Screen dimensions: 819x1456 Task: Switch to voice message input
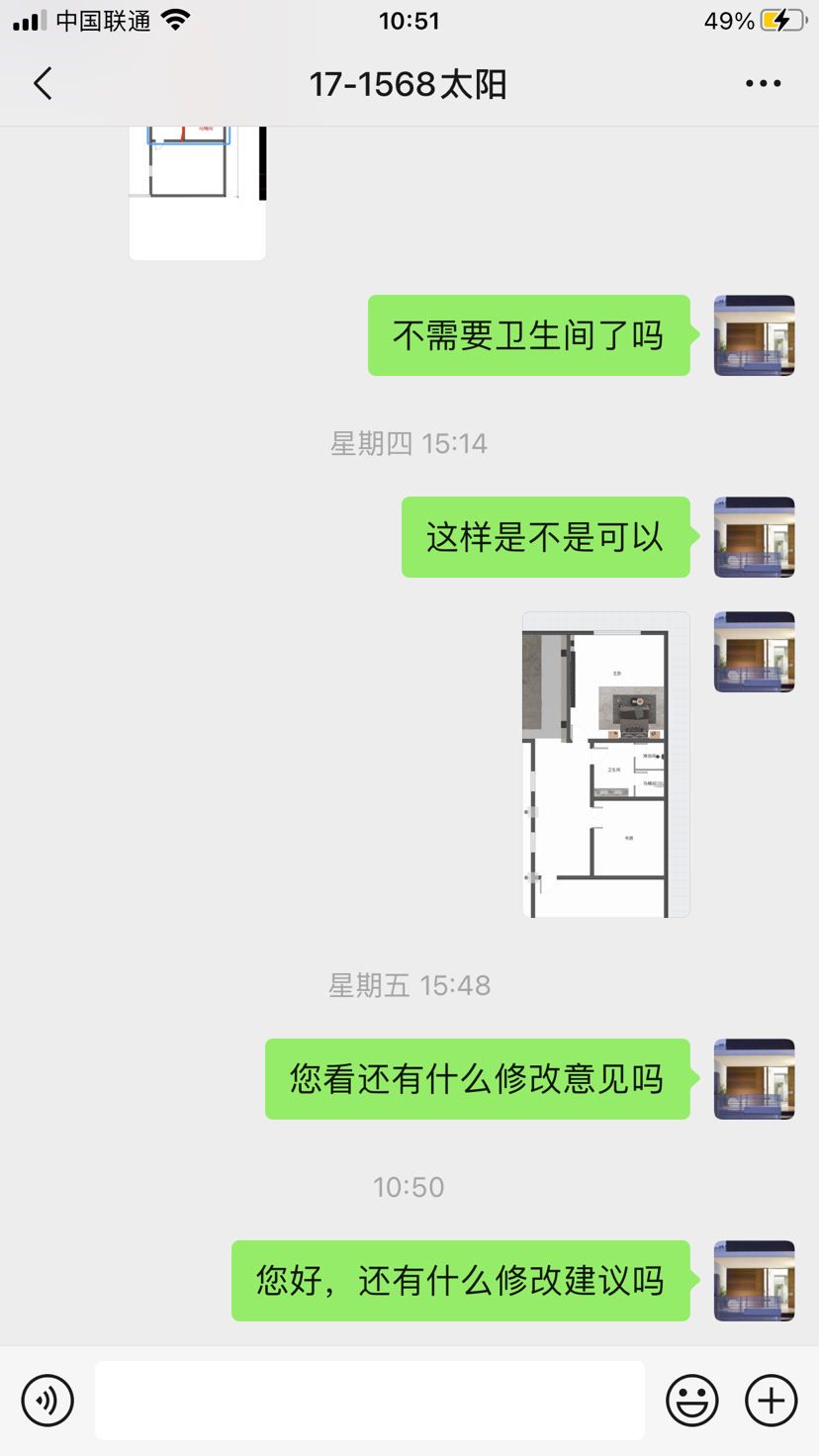click(x=47, y=1400)
